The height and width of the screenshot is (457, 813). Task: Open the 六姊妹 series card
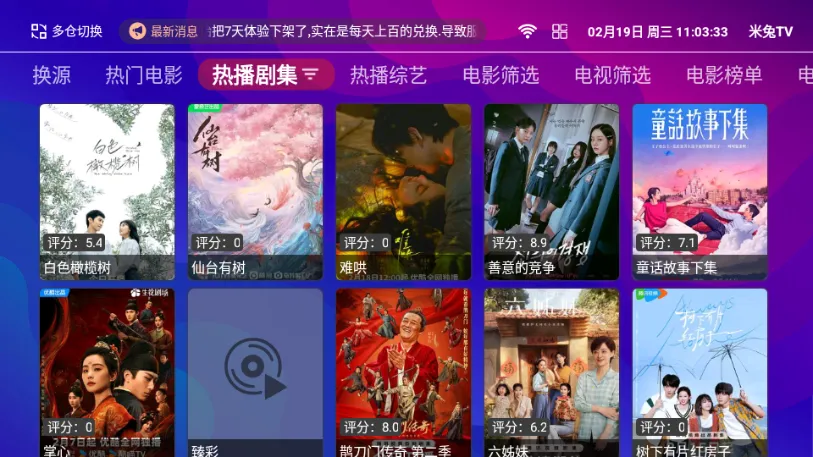[x=551, y=373]
